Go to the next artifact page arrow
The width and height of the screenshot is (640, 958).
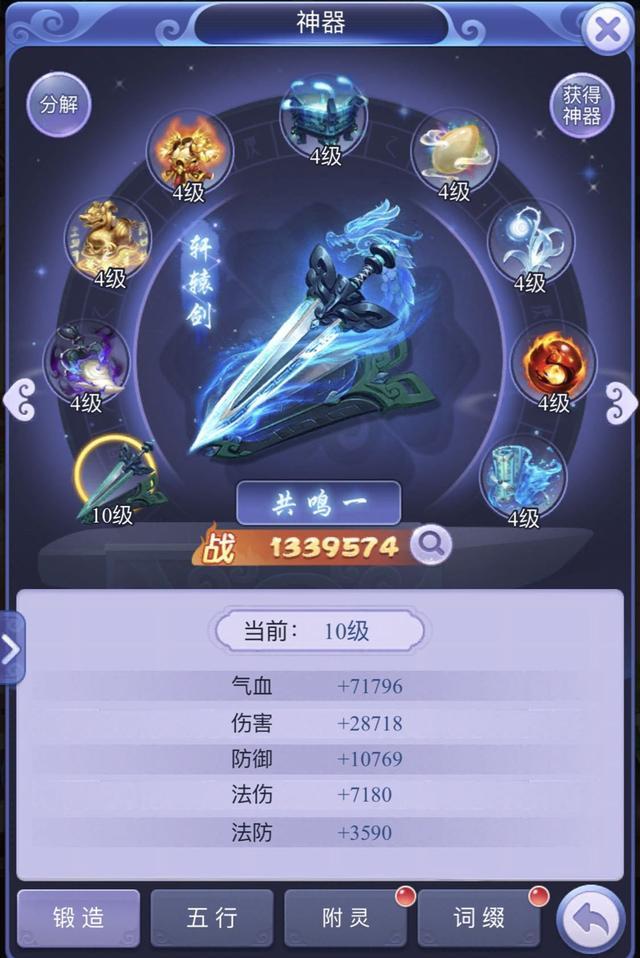(622, 400)
